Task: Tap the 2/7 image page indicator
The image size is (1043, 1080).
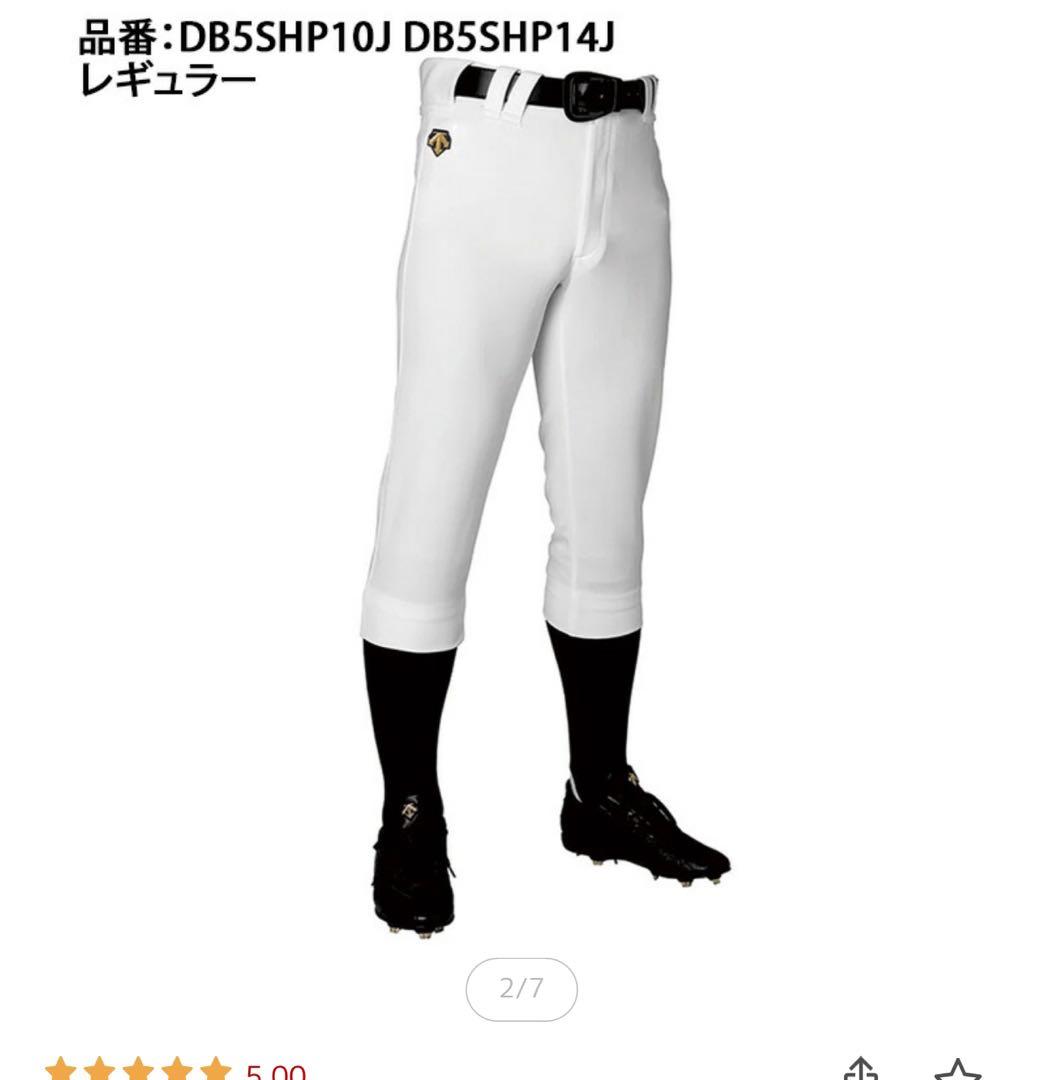Action: pyautogui.click(x=521, y=989)
